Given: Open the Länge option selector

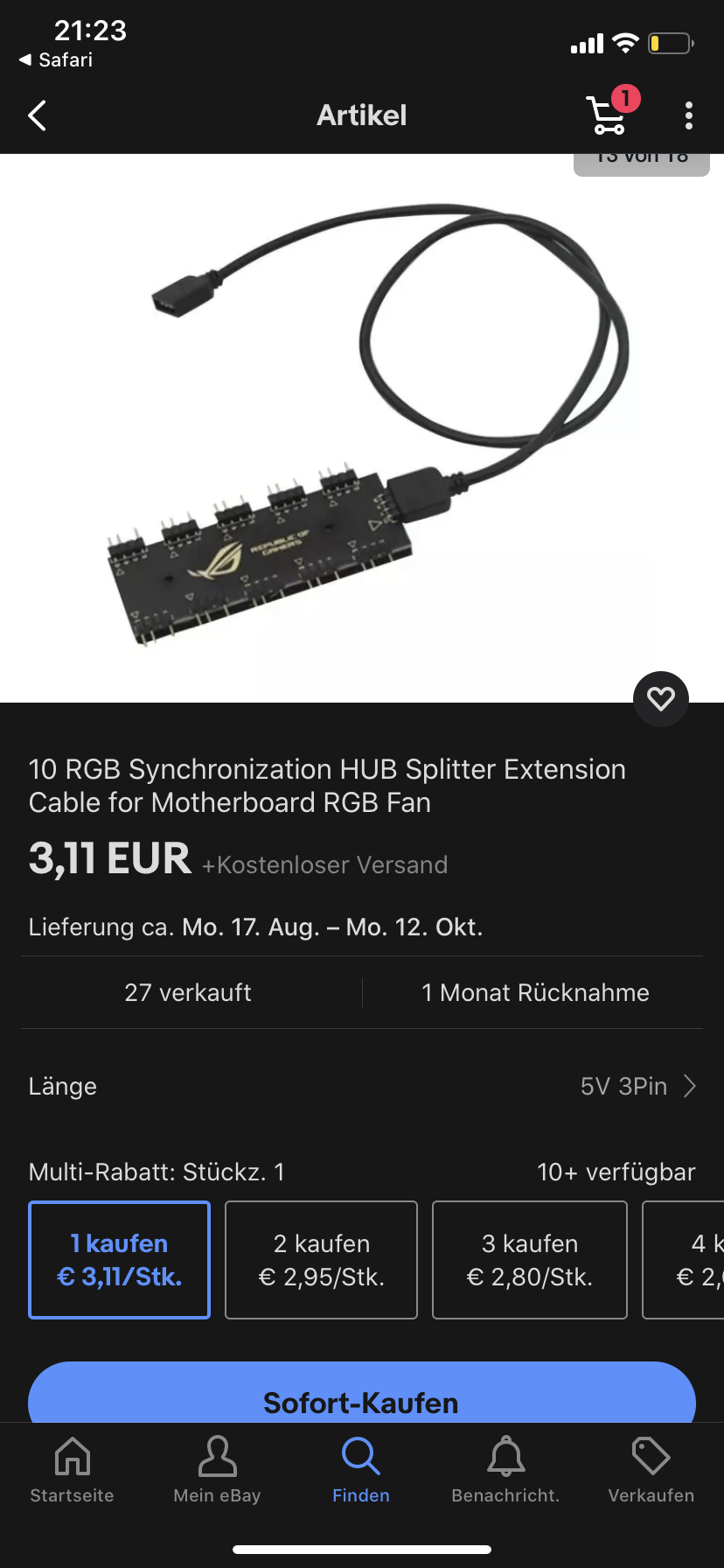Looking at the screenshot, I should (362, 1086).
